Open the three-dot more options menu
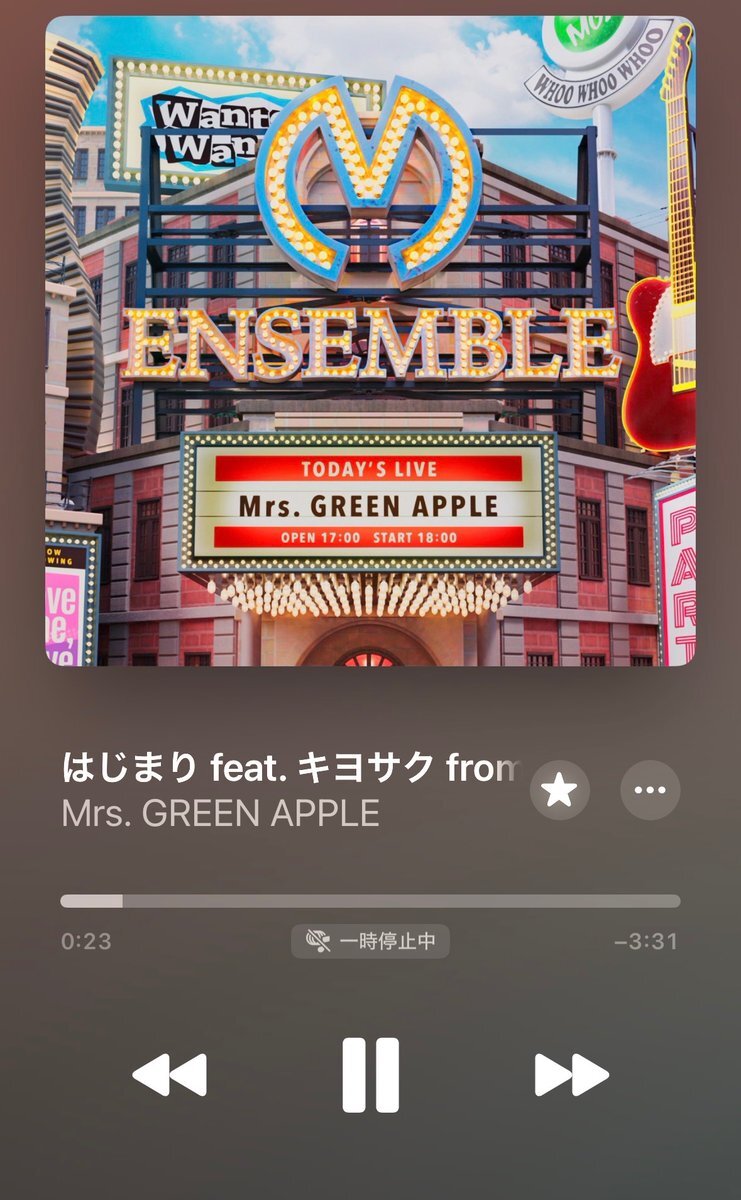The width and height of the screenshot is (741, 1200). pos(650,790)
